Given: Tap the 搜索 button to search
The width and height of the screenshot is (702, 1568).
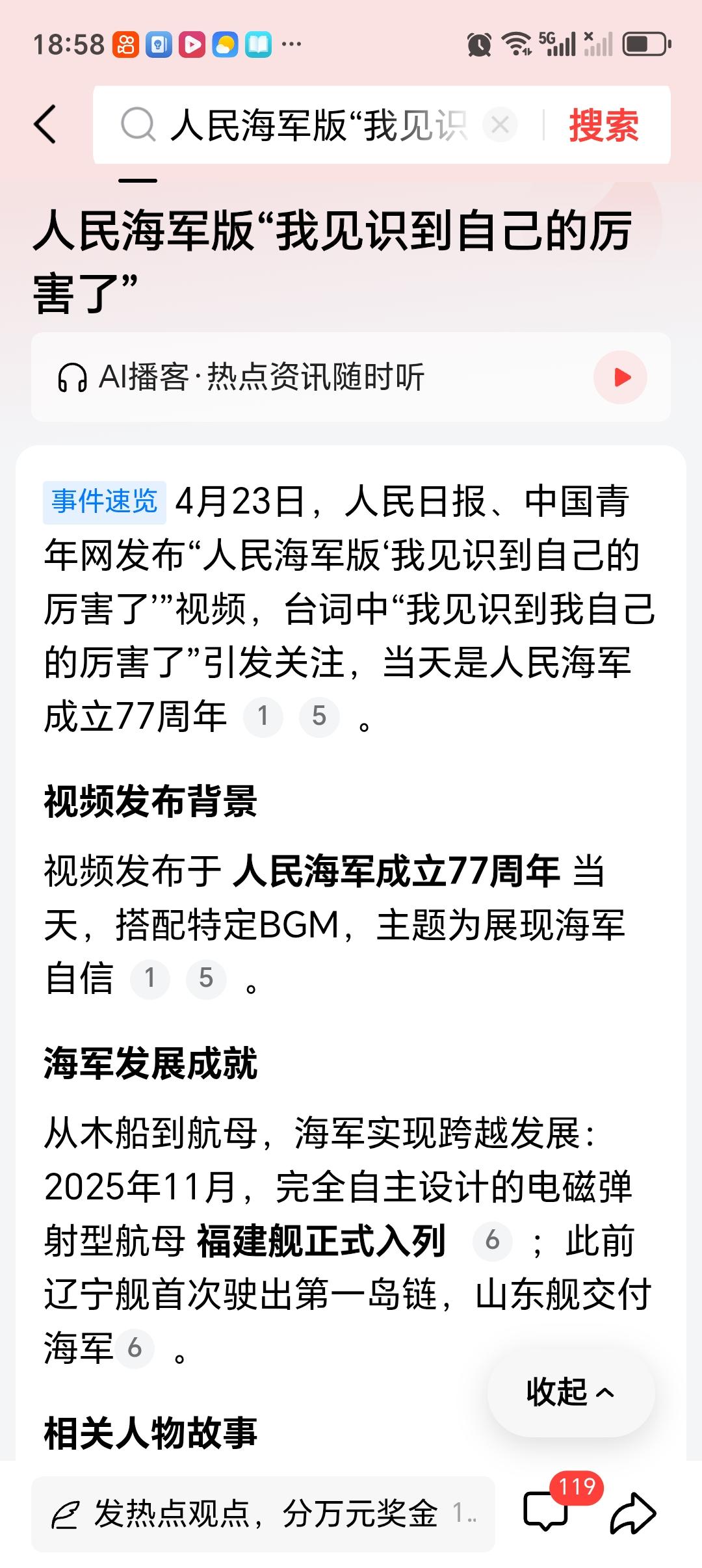Looking at the screenshot, I should (x=603, y=125).
